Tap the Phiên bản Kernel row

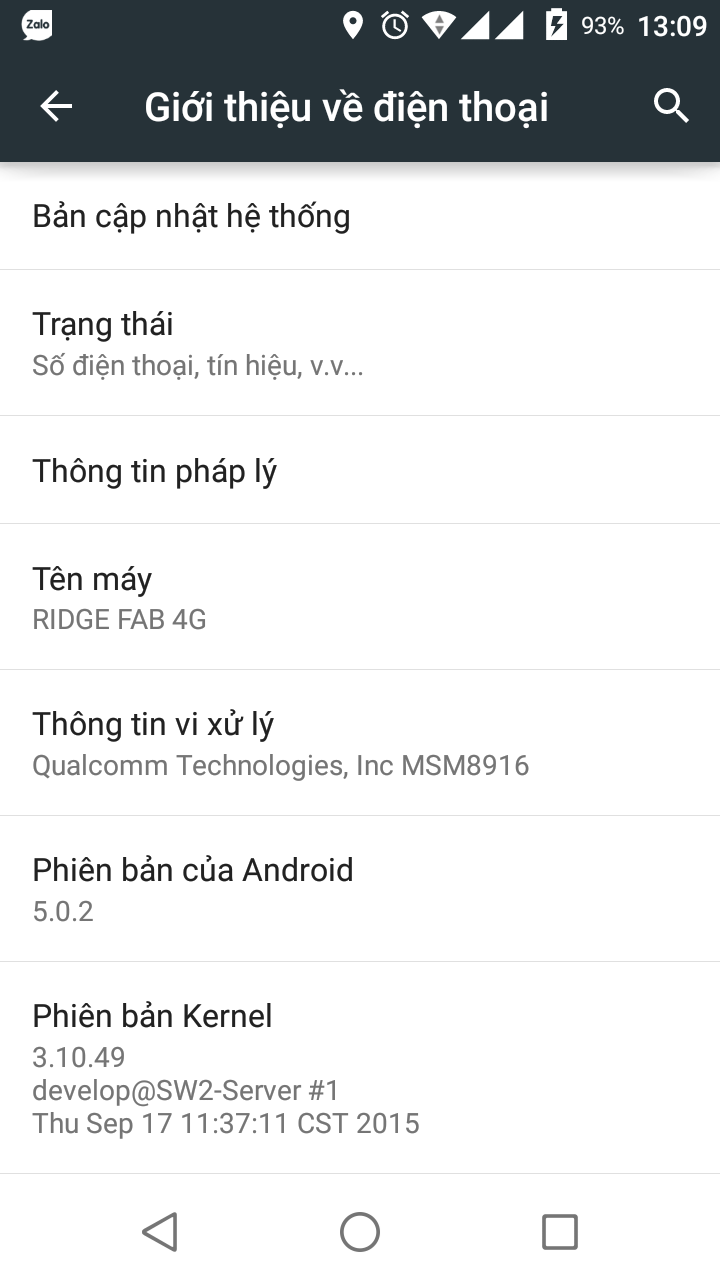[x=360, y=1067]
